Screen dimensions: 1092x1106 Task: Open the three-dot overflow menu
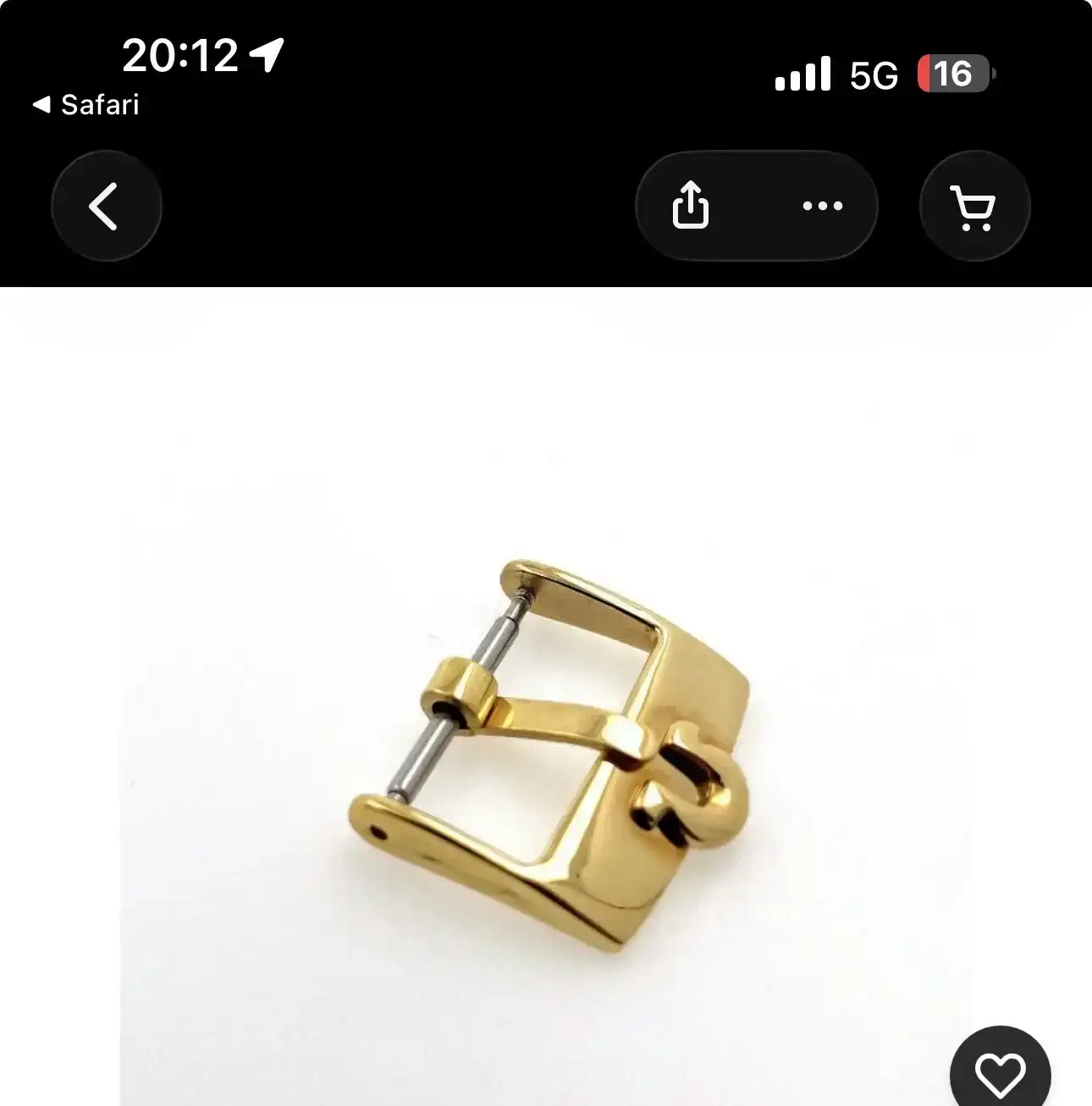click(x=822, y=206)
